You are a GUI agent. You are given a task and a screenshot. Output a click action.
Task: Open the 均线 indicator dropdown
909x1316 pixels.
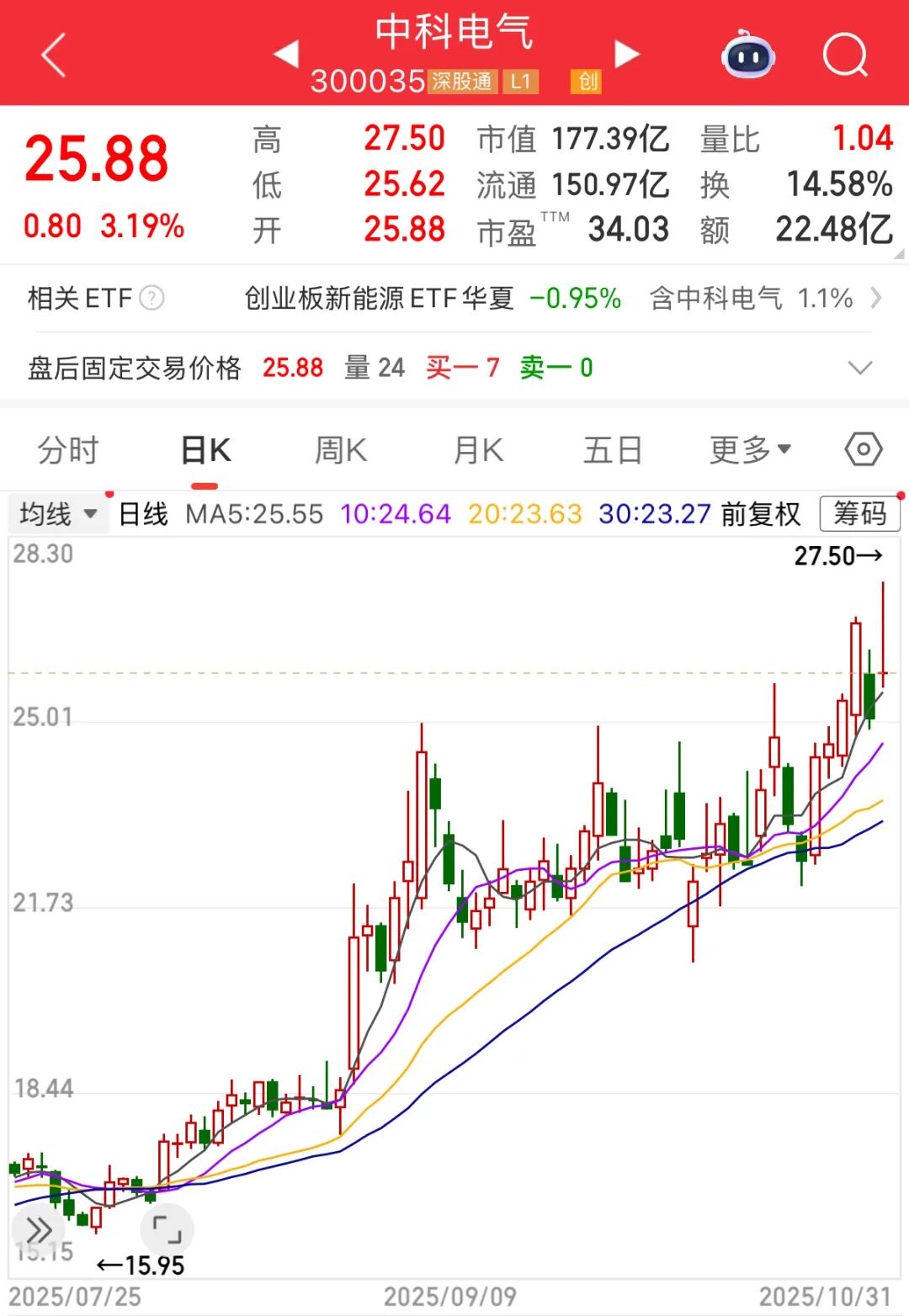coord(58,513)
